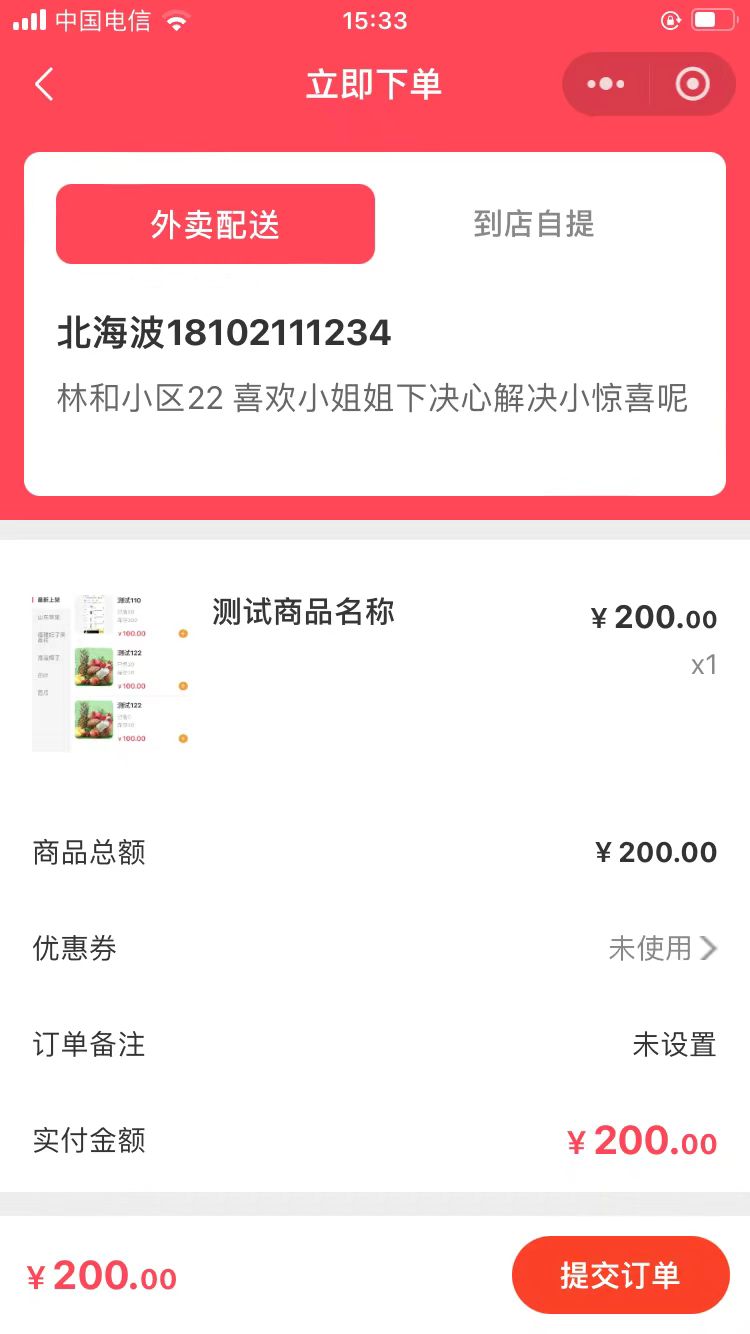Go back using the top-left arrow
This screenshot has width=750, height=1334.
[44, 85]
